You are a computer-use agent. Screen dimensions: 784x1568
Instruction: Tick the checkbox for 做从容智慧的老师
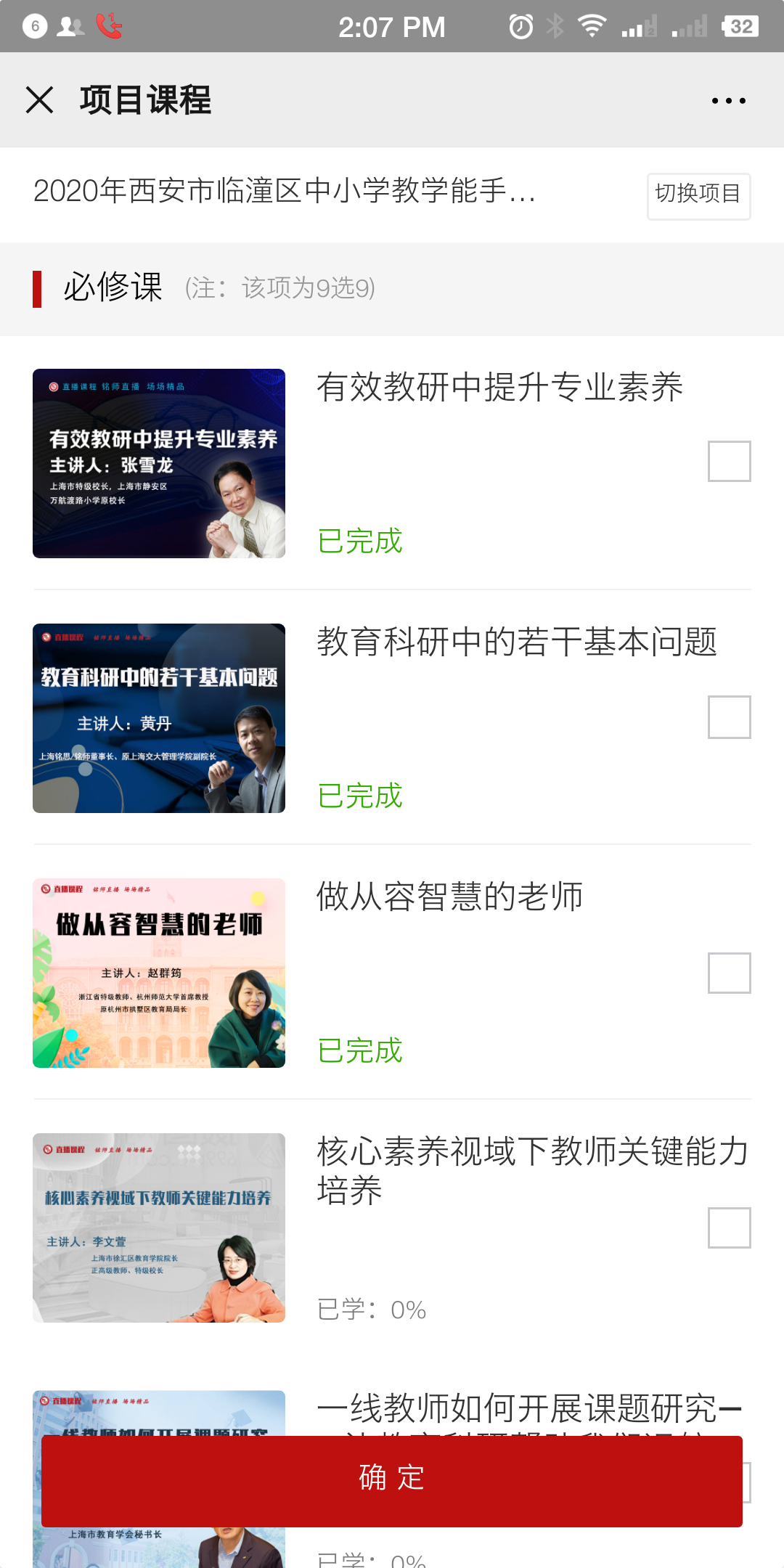pos(729,973)
